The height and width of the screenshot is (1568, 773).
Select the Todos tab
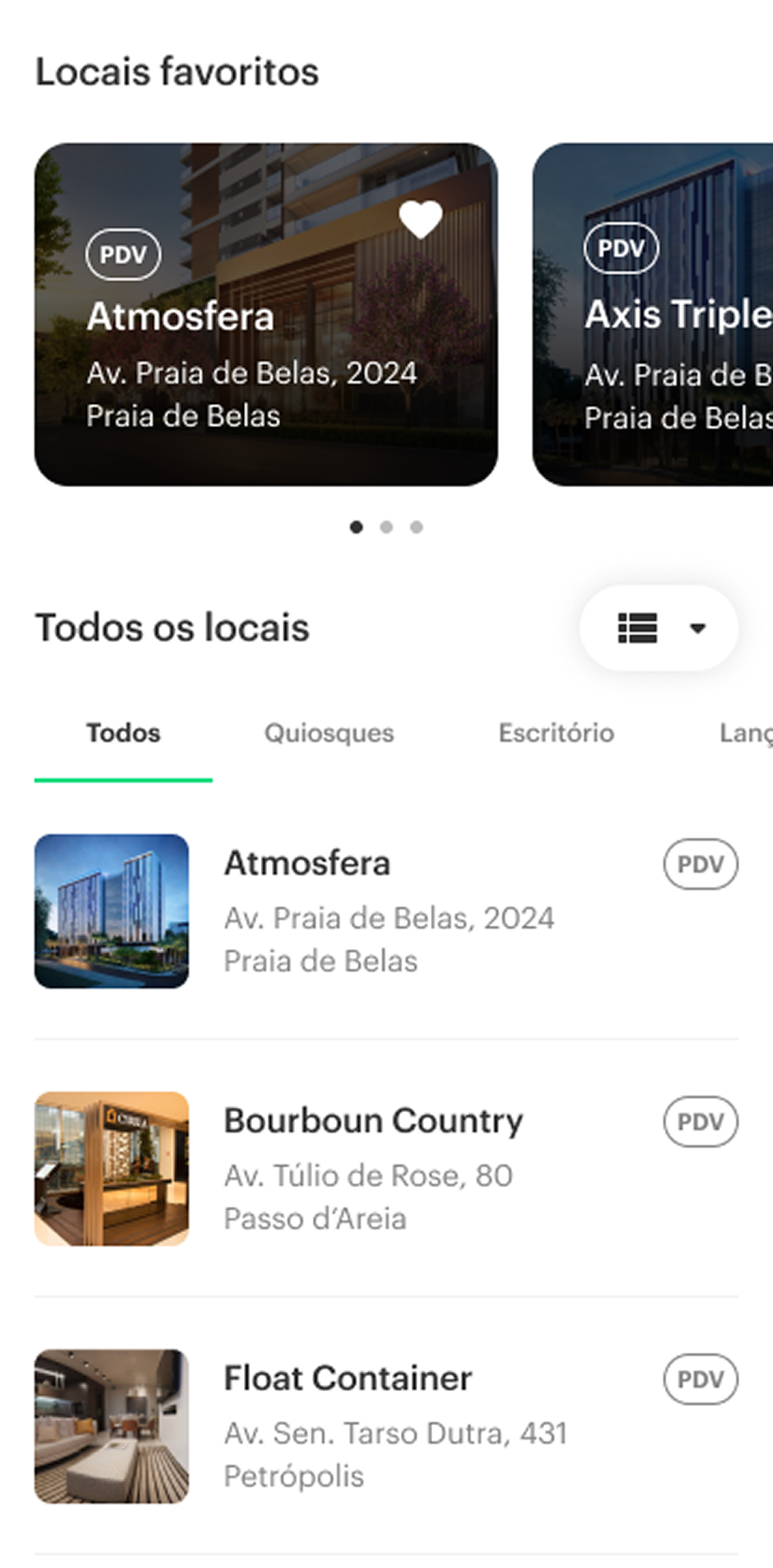[123, 733]
